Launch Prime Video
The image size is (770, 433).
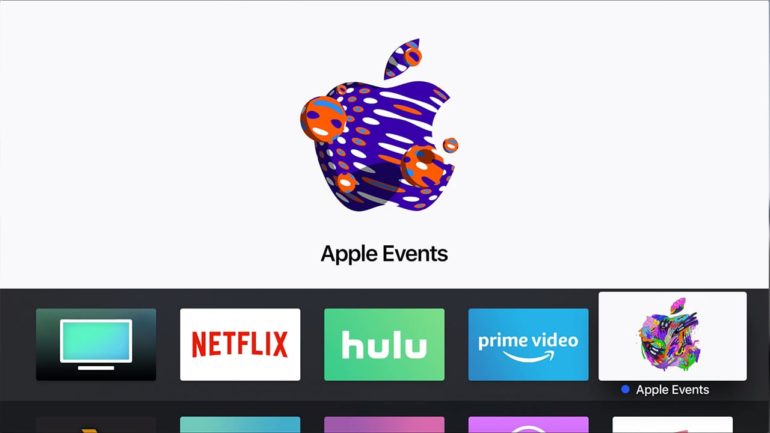[528, 344]
